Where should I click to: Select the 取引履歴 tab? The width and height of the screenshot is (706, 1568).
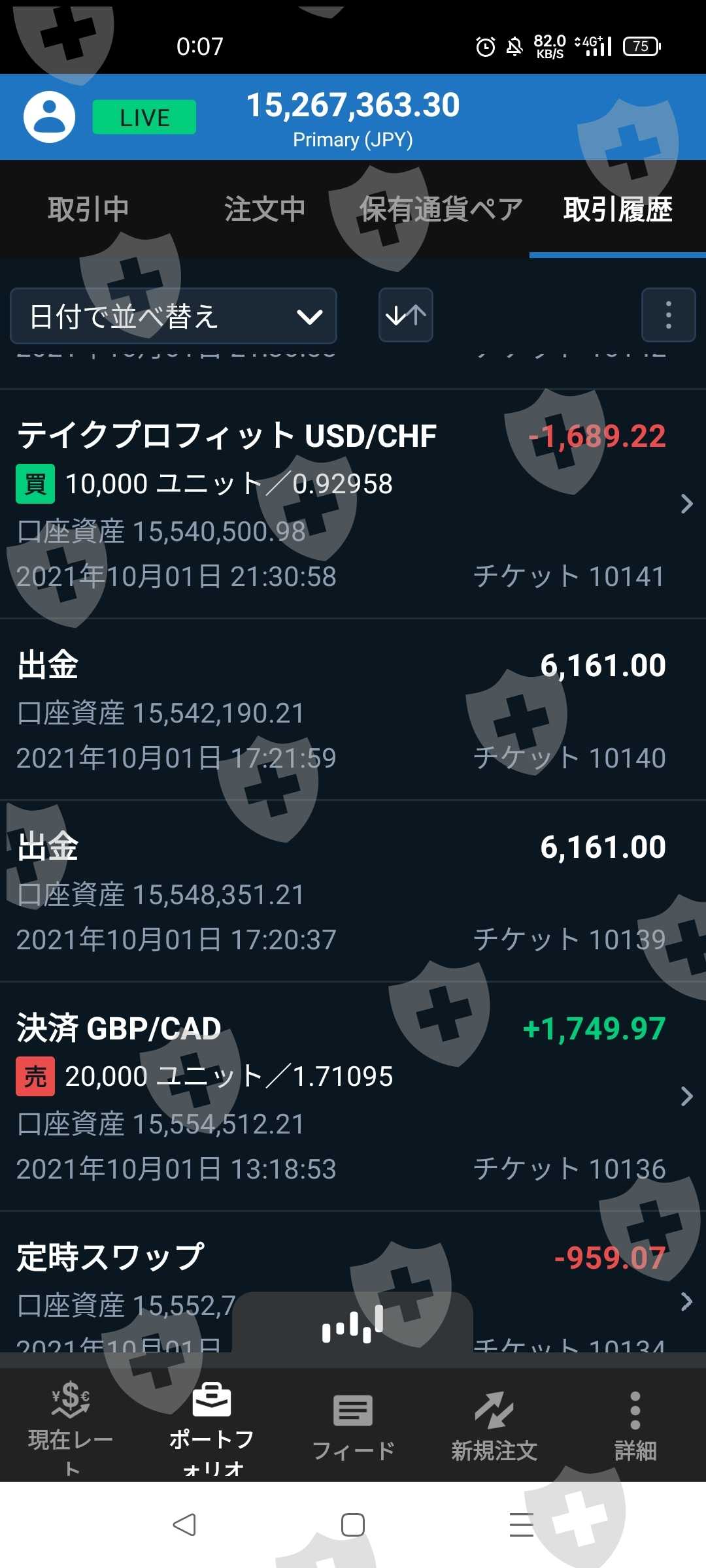click(x=618, y=209)
